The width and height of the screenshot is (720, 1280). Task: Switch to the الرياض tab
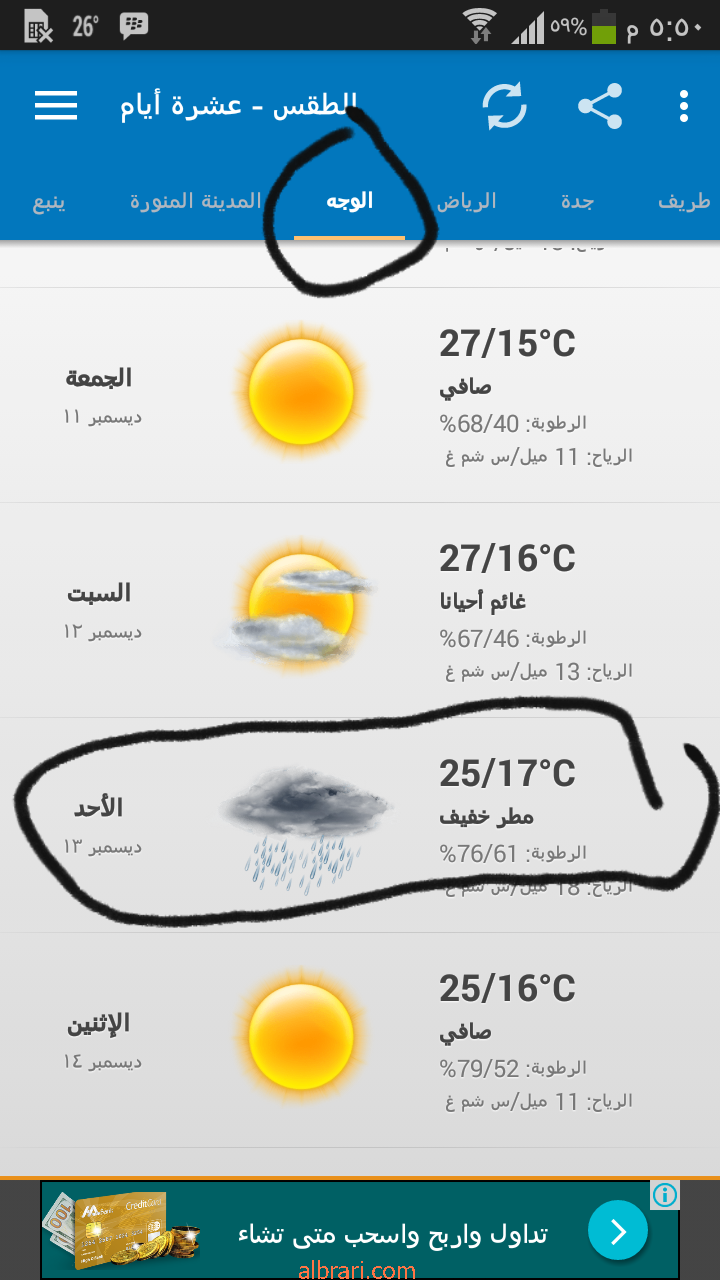pyautogui.click(x=466, y=201)
